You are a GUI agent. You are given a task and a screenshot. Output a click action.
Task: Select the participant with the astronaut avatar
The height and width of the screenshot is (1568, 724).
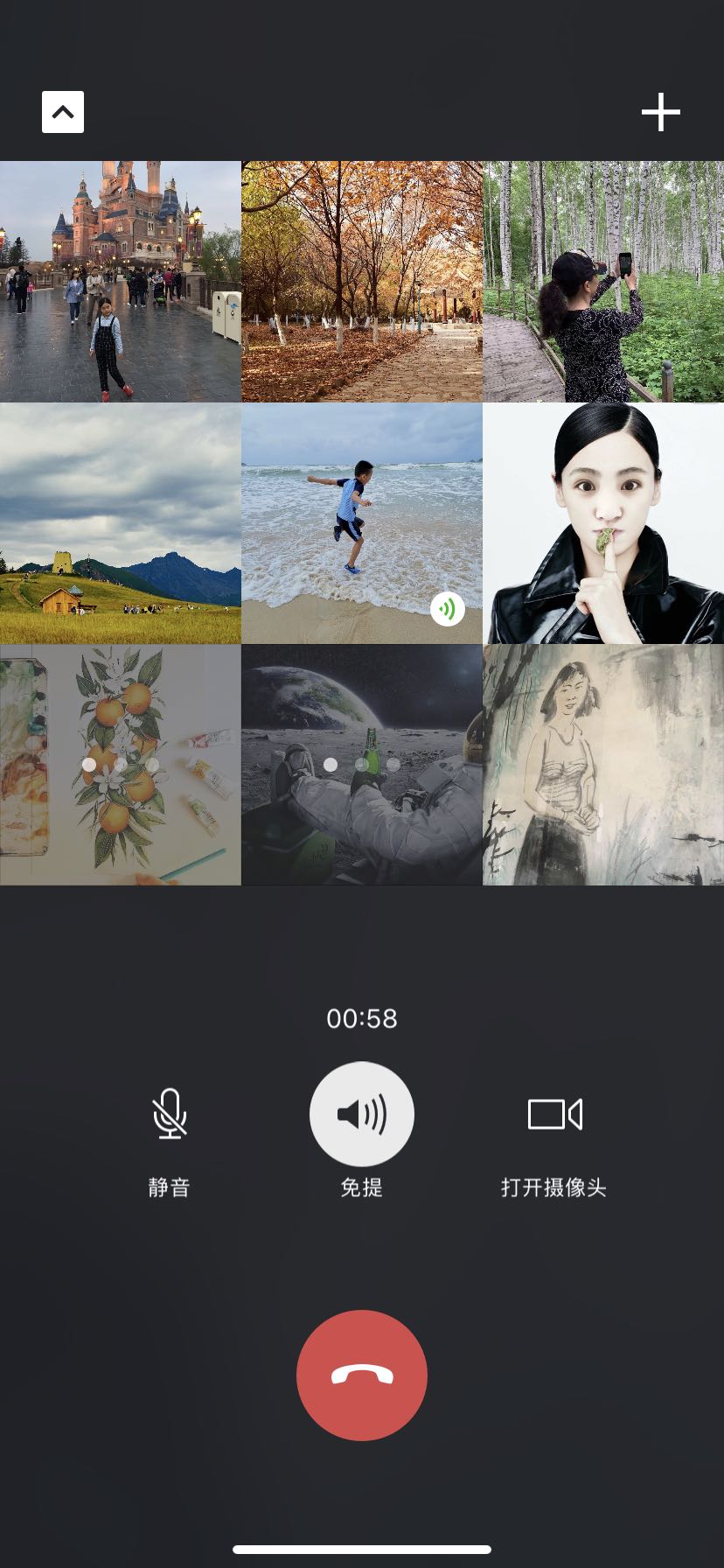pyautogui.click(x=362, y=765)
